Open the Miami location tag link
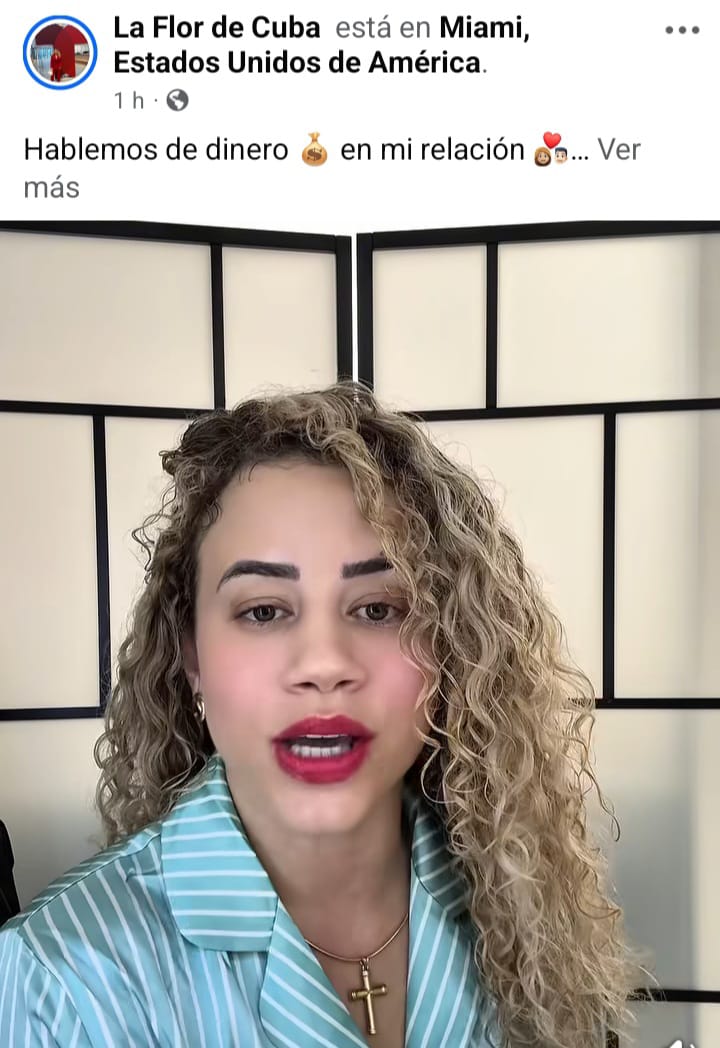This screenshot has width=720, height=1048. point(484,29)
